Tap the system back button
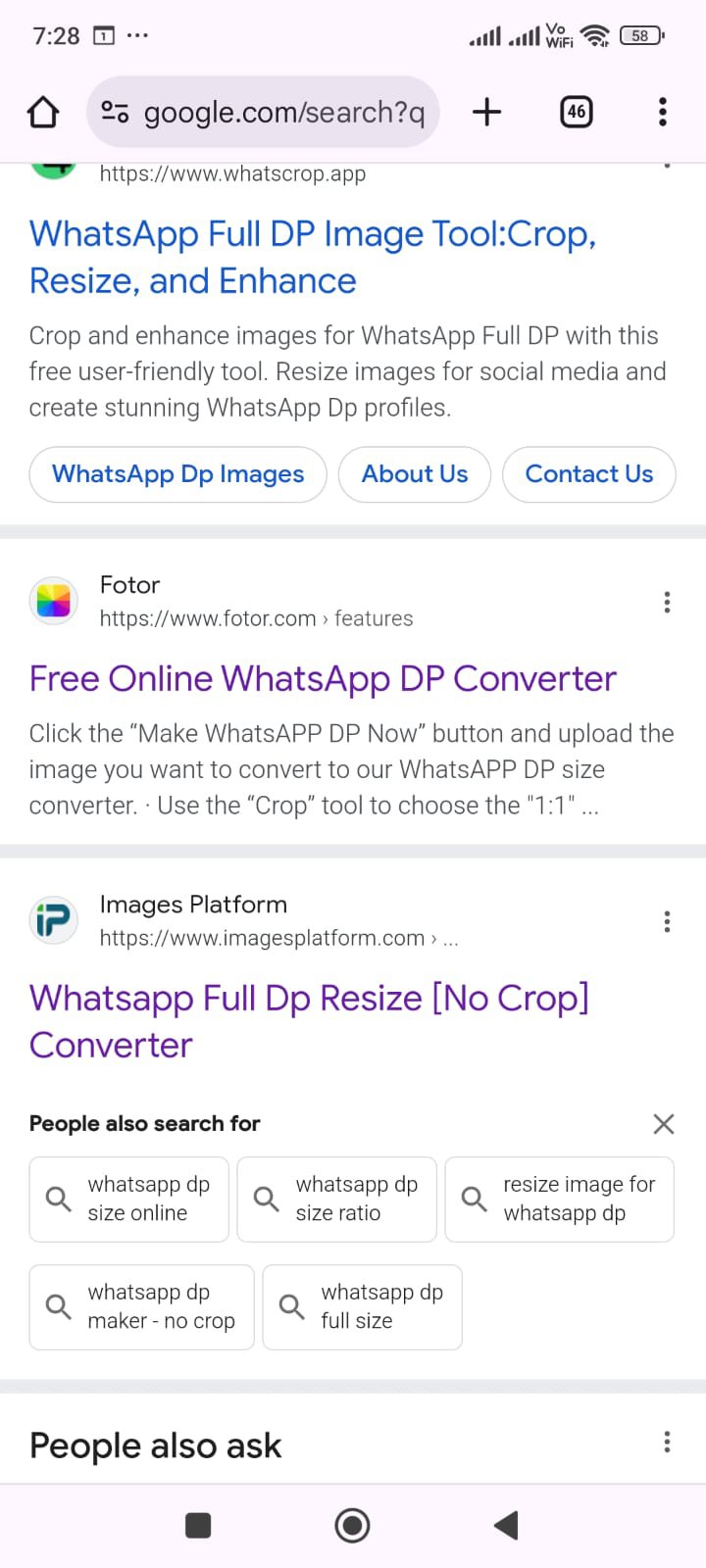The image size is (706, 1568). tap(506, 1525)
